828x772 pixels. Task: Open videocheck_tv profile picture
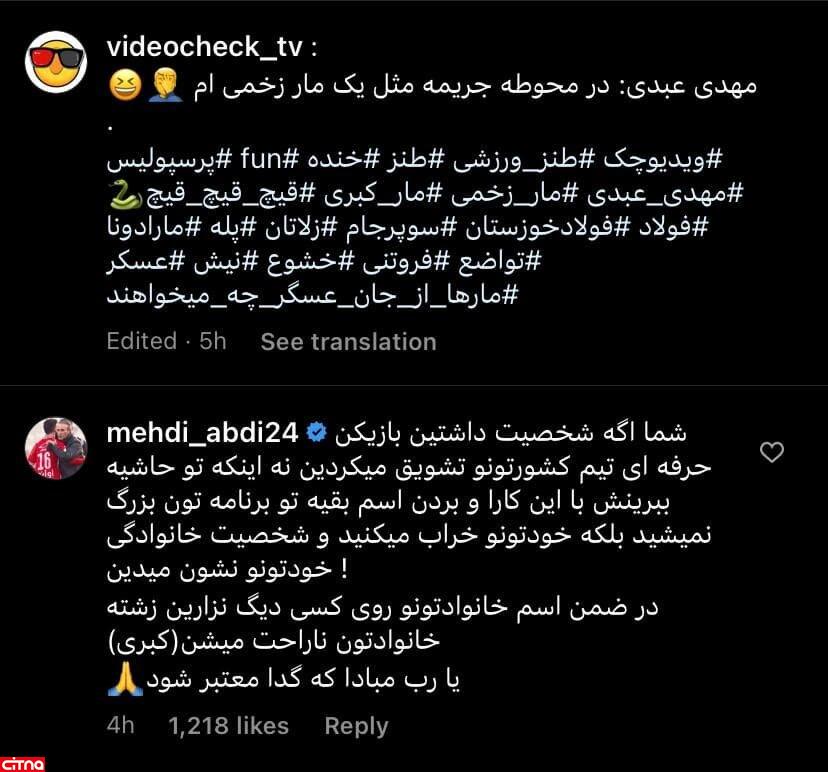(x=54, y=60)
